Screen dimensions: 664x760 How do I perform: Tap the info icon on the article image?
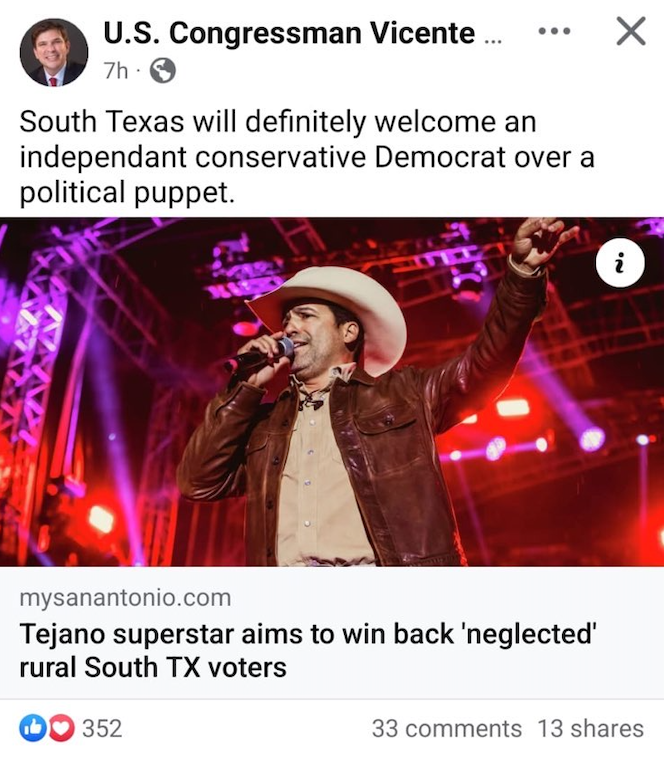(x=620, y=264)
